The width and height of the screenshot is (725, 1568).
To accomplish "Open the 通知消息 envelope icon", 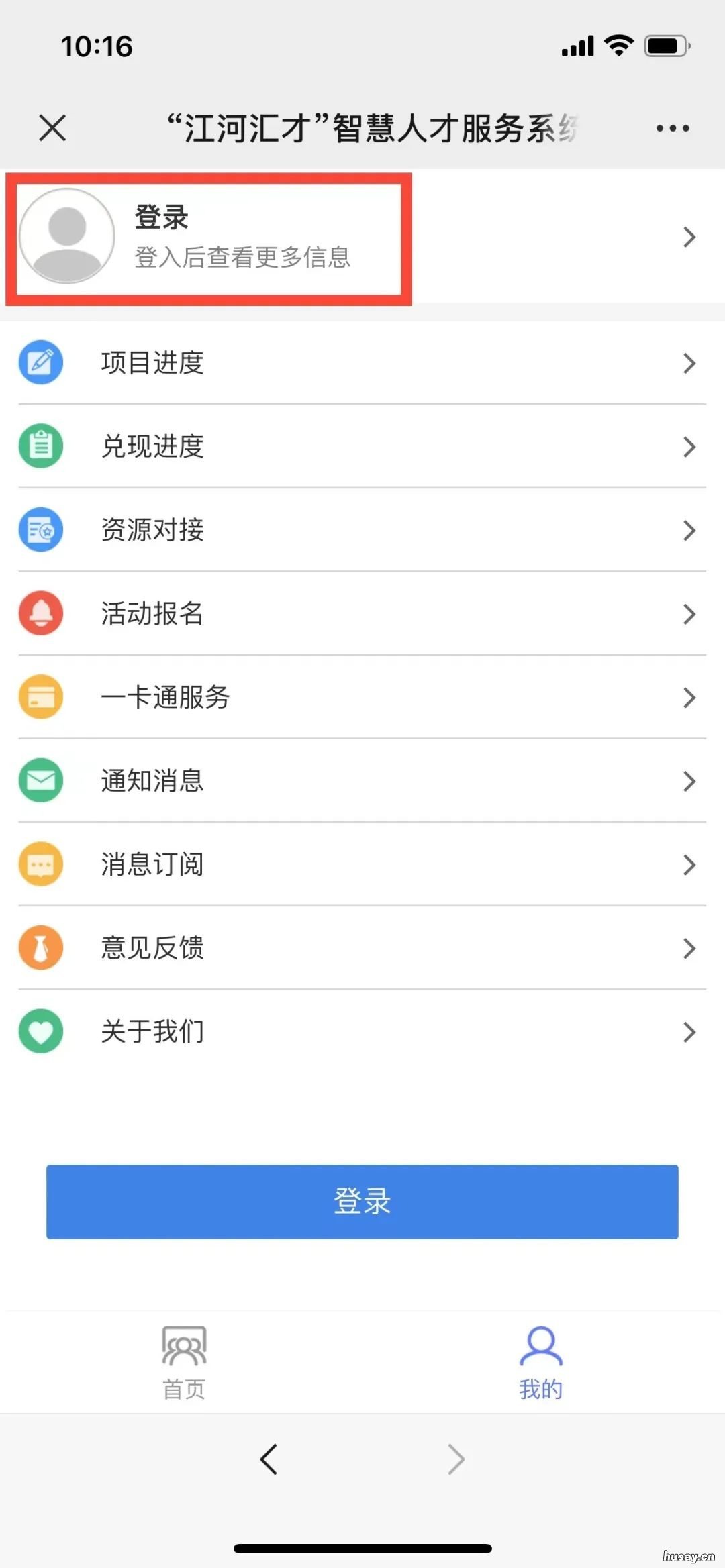I will point(40,780).
